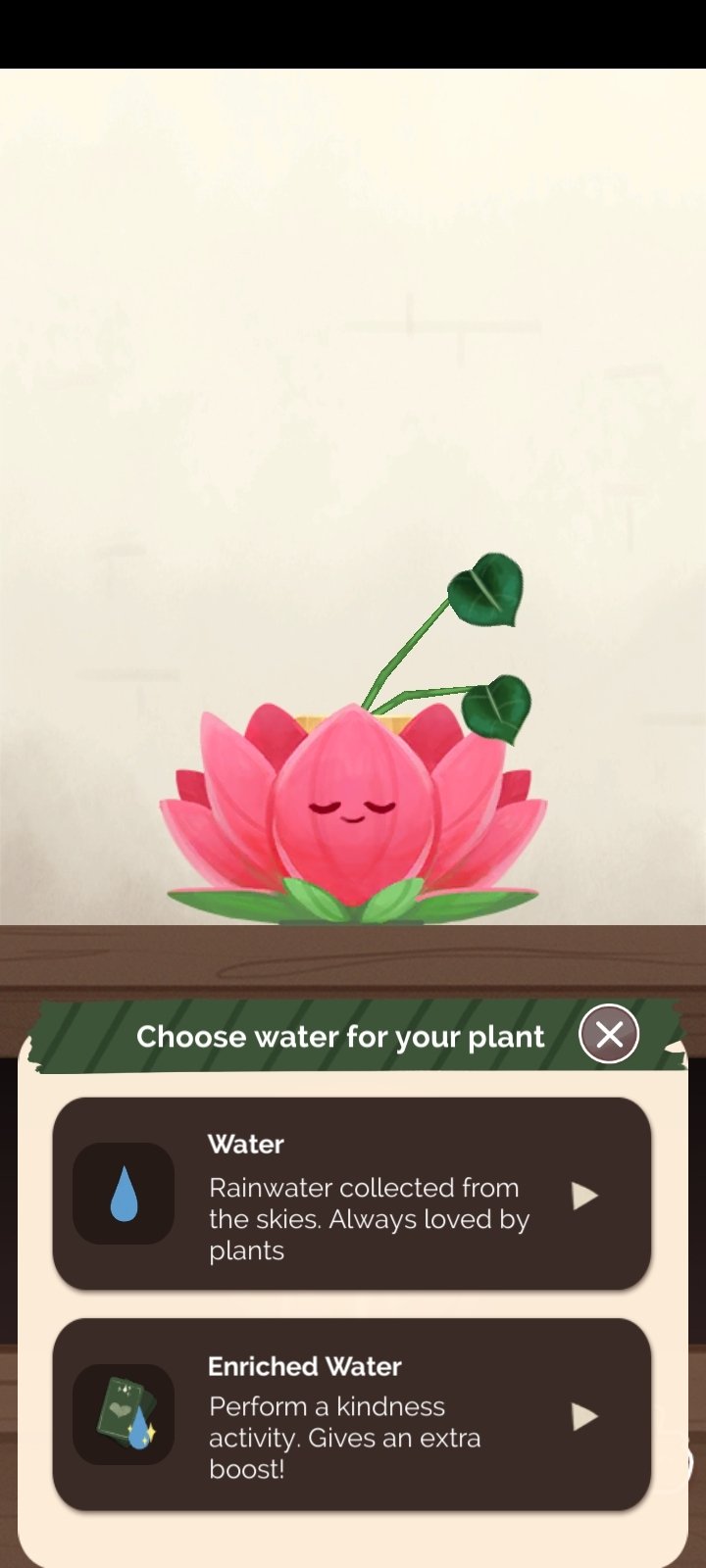The width and height of the screenshot is (706, 1568).
Task: Close the choose water dialog
Action: pos(609,1034)
